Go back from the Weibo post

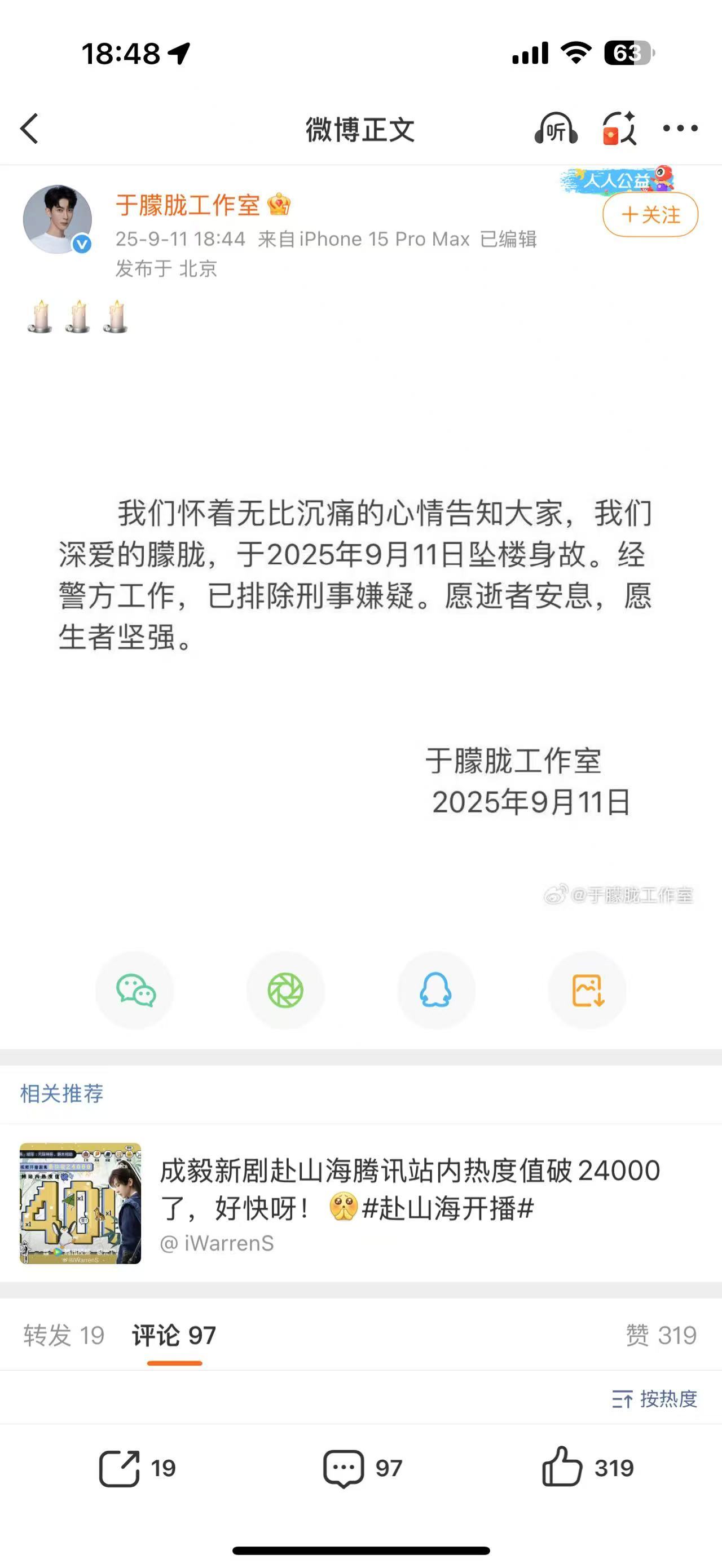[x=29, y=129]
